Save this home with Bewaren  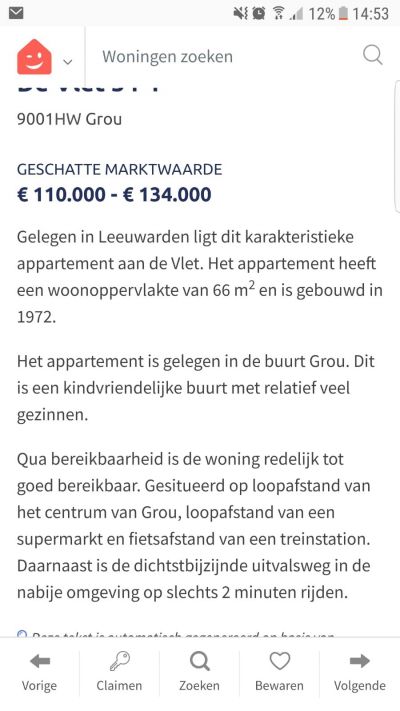tap(279, 672)
